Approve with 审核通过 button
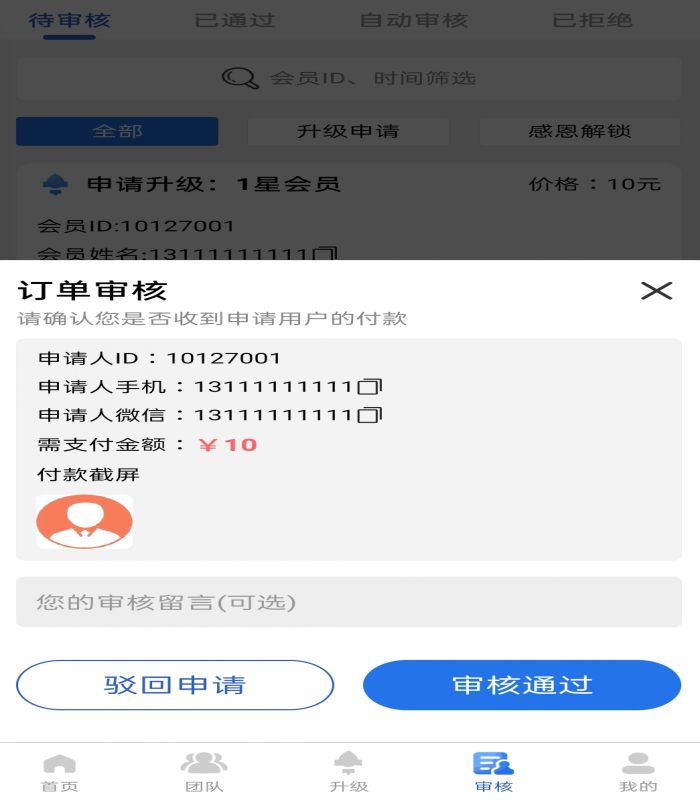The image size is (700, 800). coord(522,685)
